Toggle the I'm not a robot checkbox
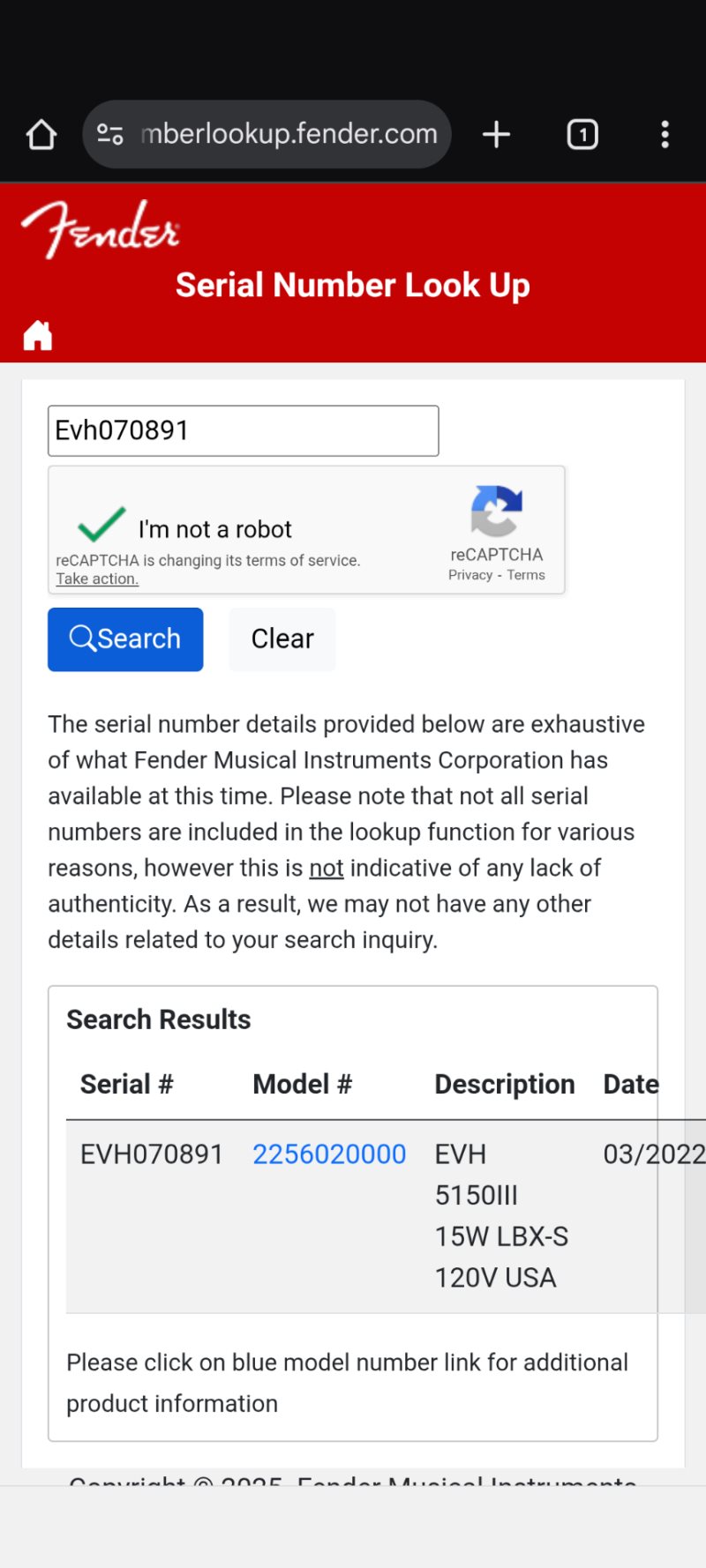 102,525
